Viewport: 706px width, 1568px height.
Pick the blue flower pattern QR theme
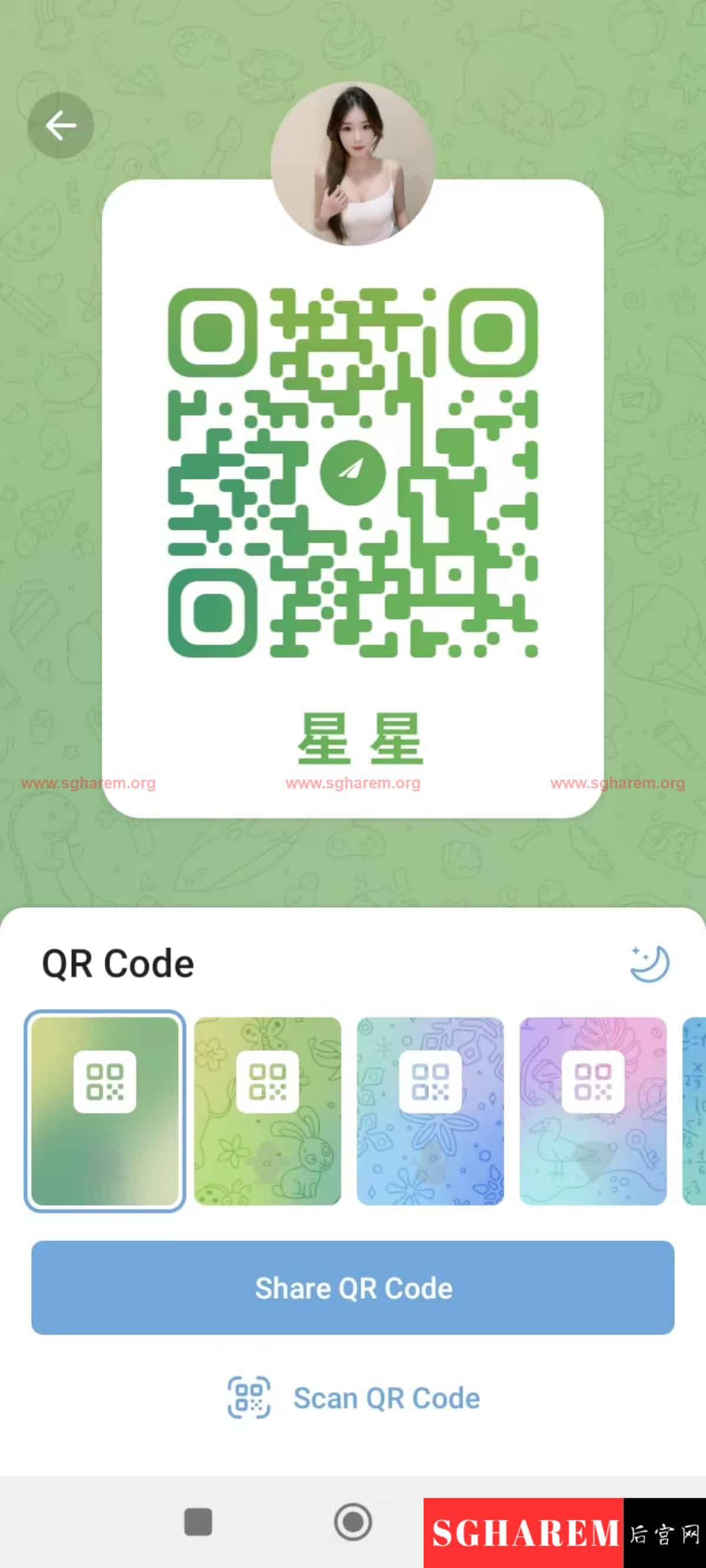coord(430,1110)
